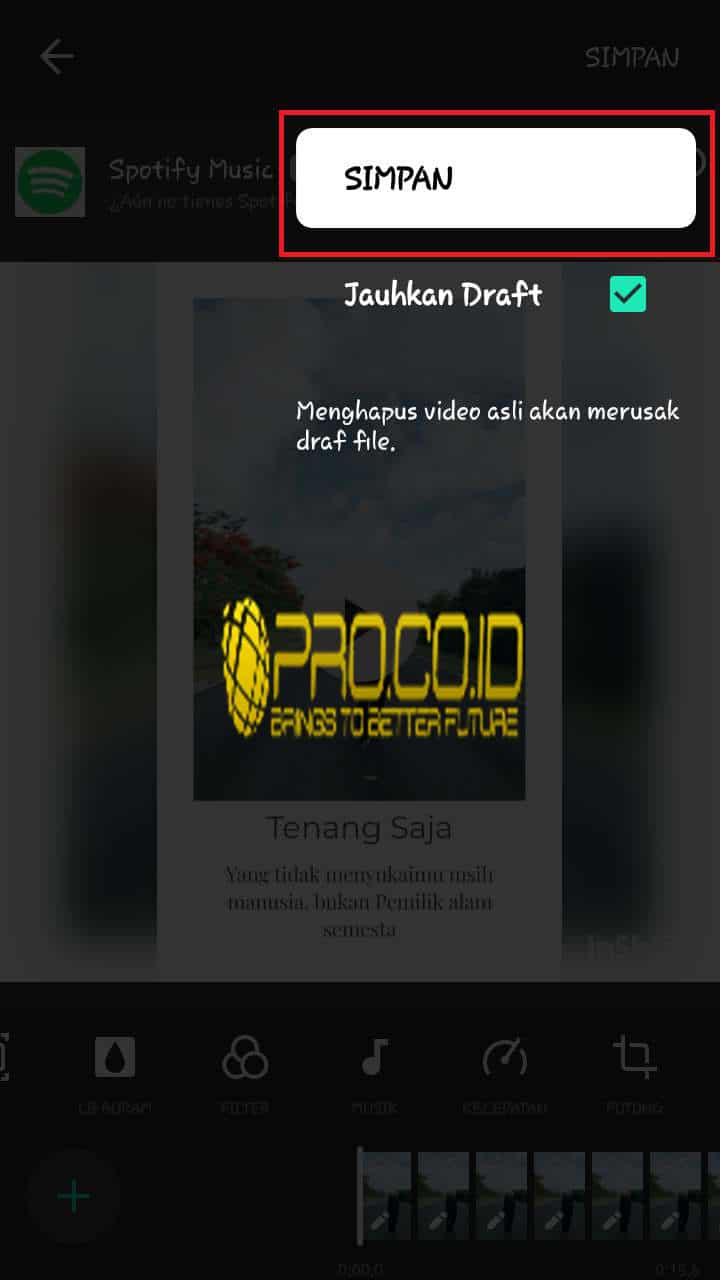
Task: Open the Potong crop tool
Action: 634,1075
